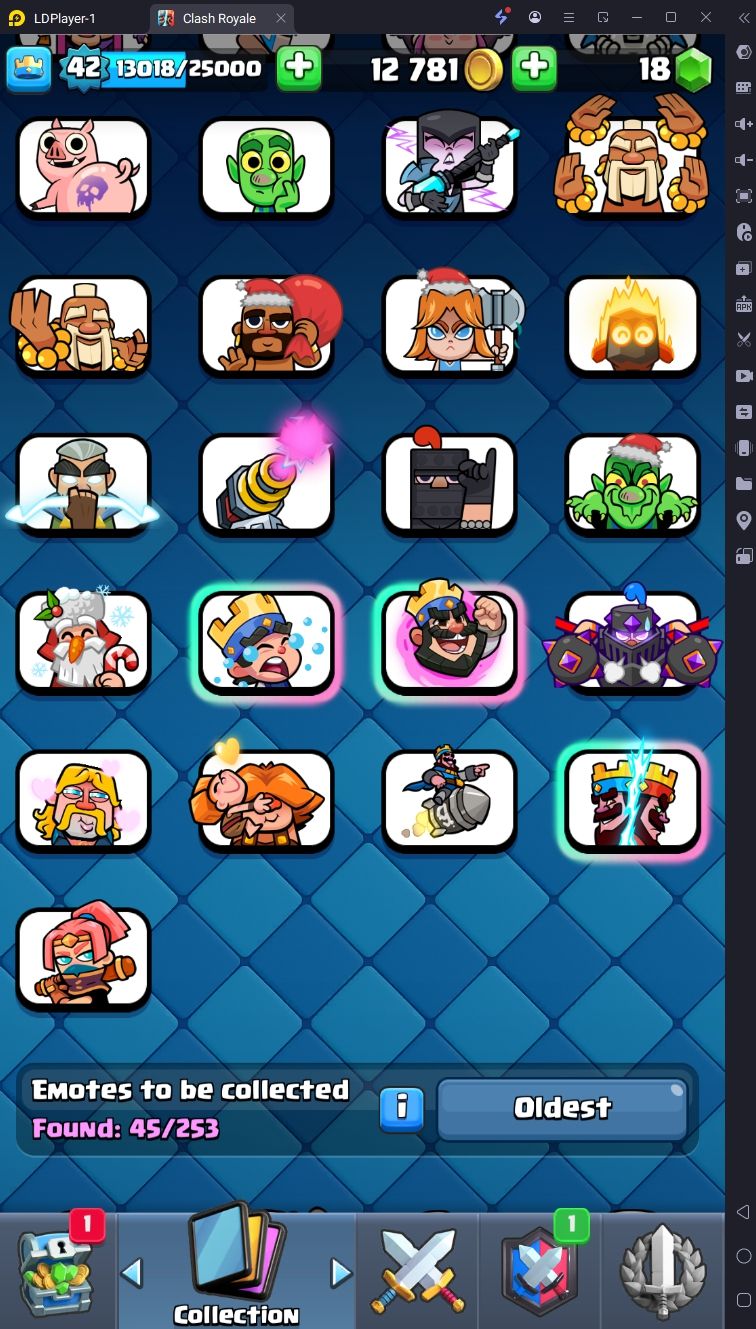
Task: Change sorting with the Oldest button
Action: click(562, 1107)
